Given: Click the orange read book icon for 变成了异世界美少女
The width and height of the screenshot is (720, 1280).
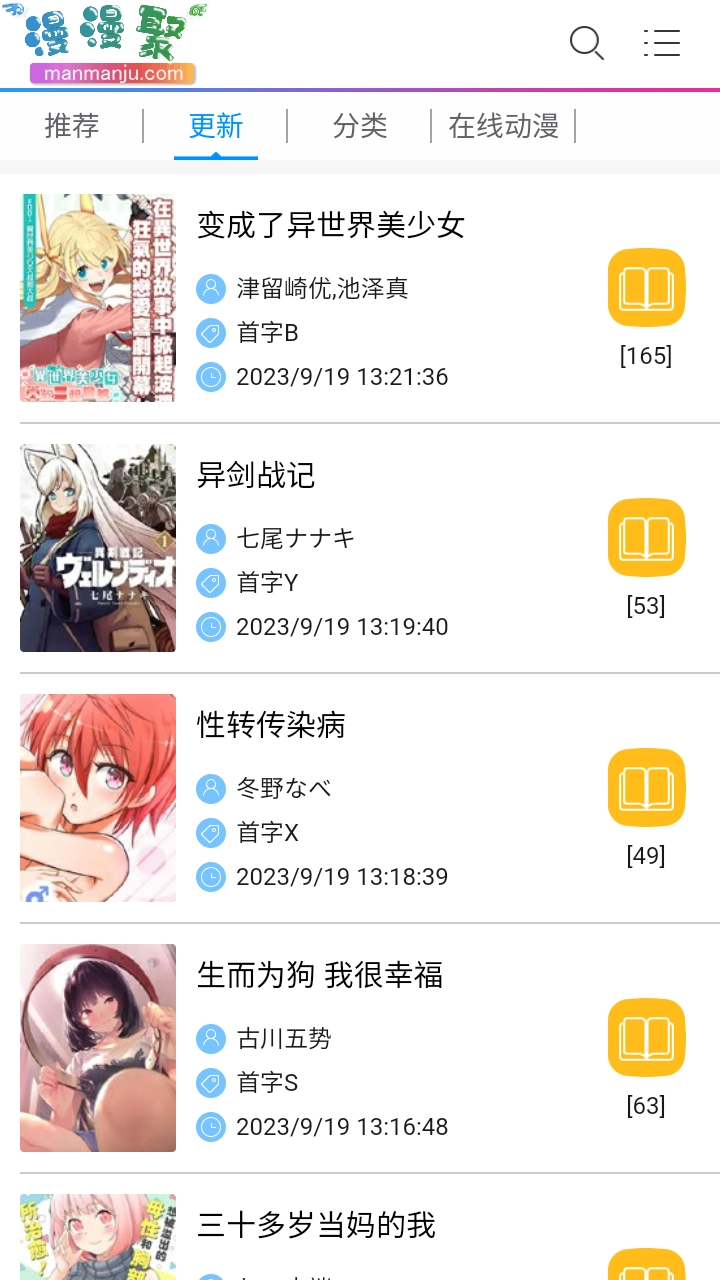Looking at the screenshot, I should (x=646, y=287).
